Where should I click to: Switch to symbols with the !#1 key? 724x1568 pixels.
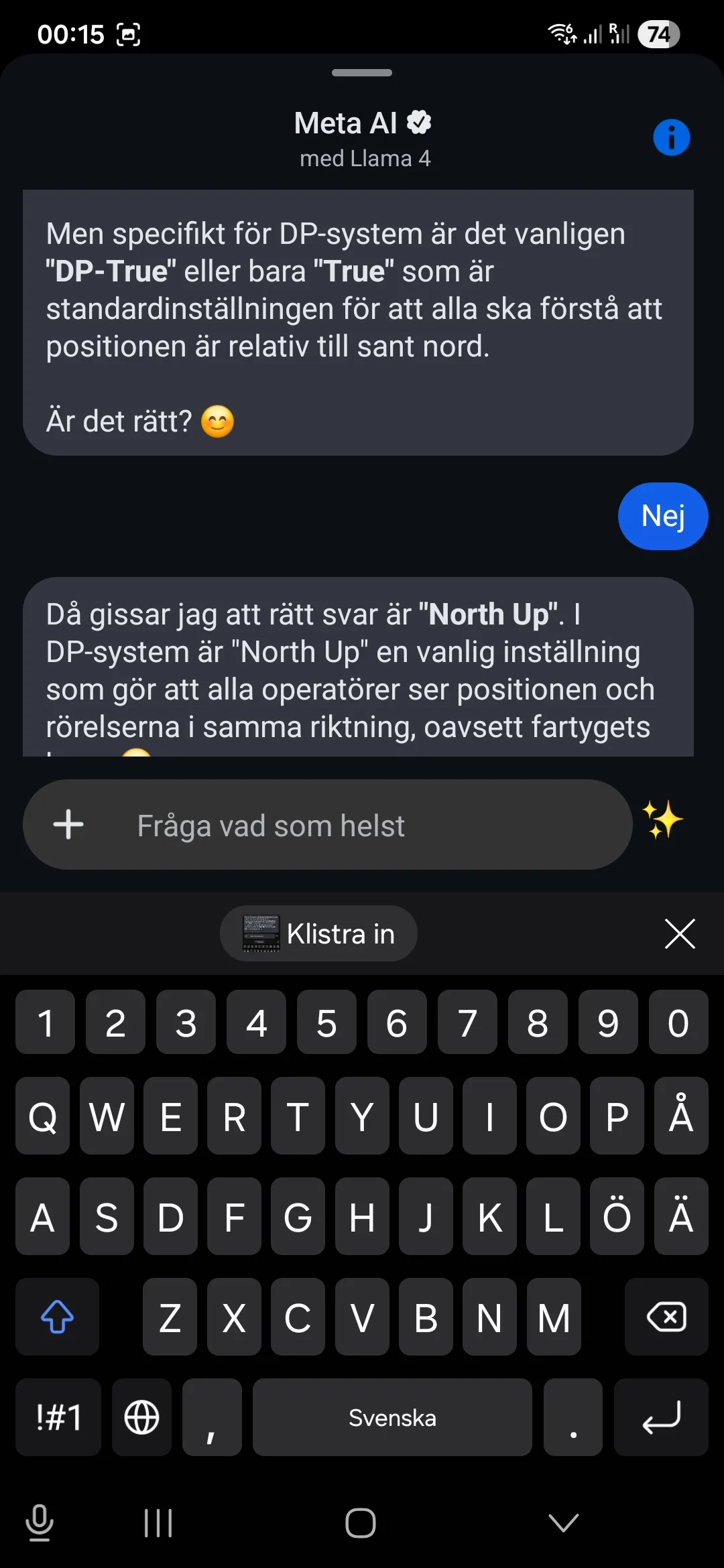[58, 1417]
